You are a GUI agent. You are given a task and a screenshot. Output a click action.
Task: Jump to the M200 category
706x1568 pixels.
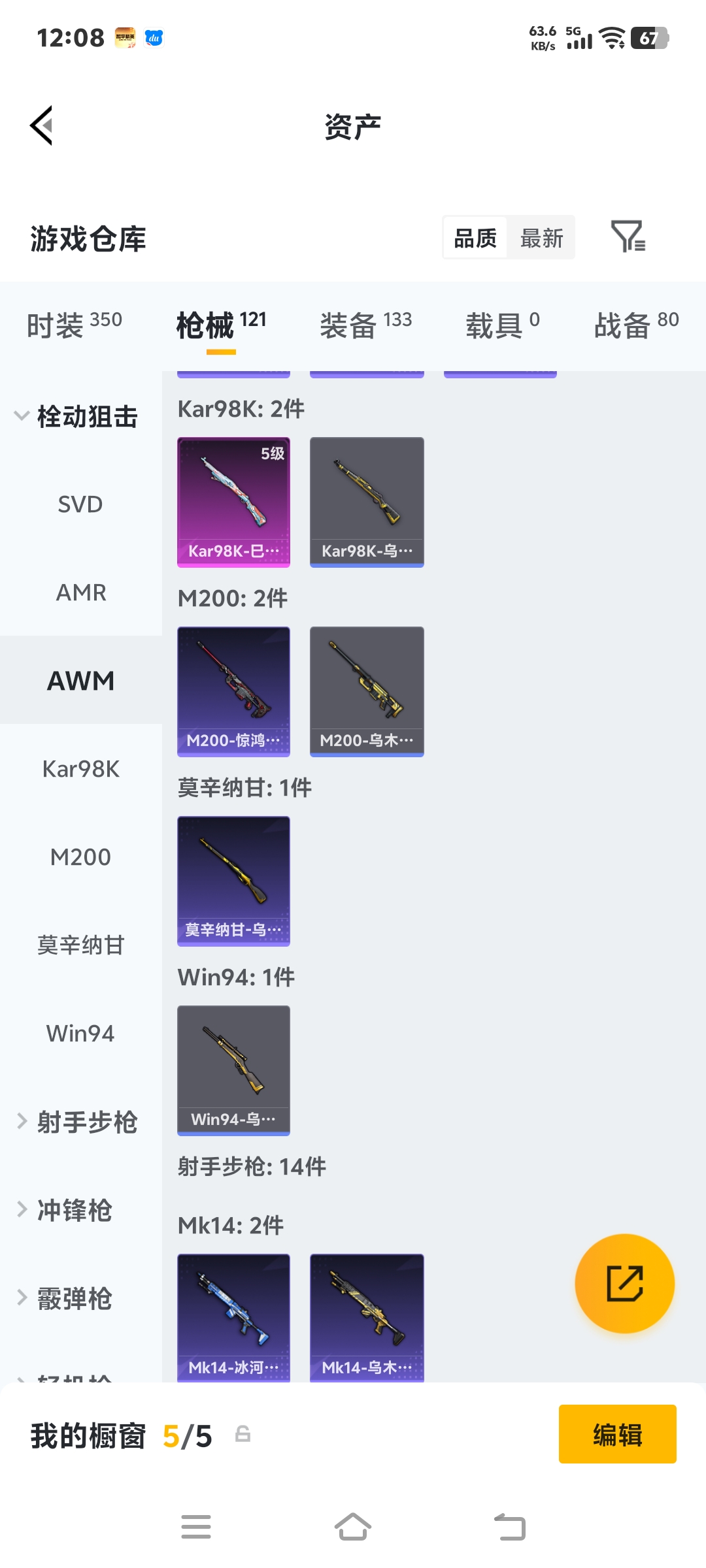point(80,857)
